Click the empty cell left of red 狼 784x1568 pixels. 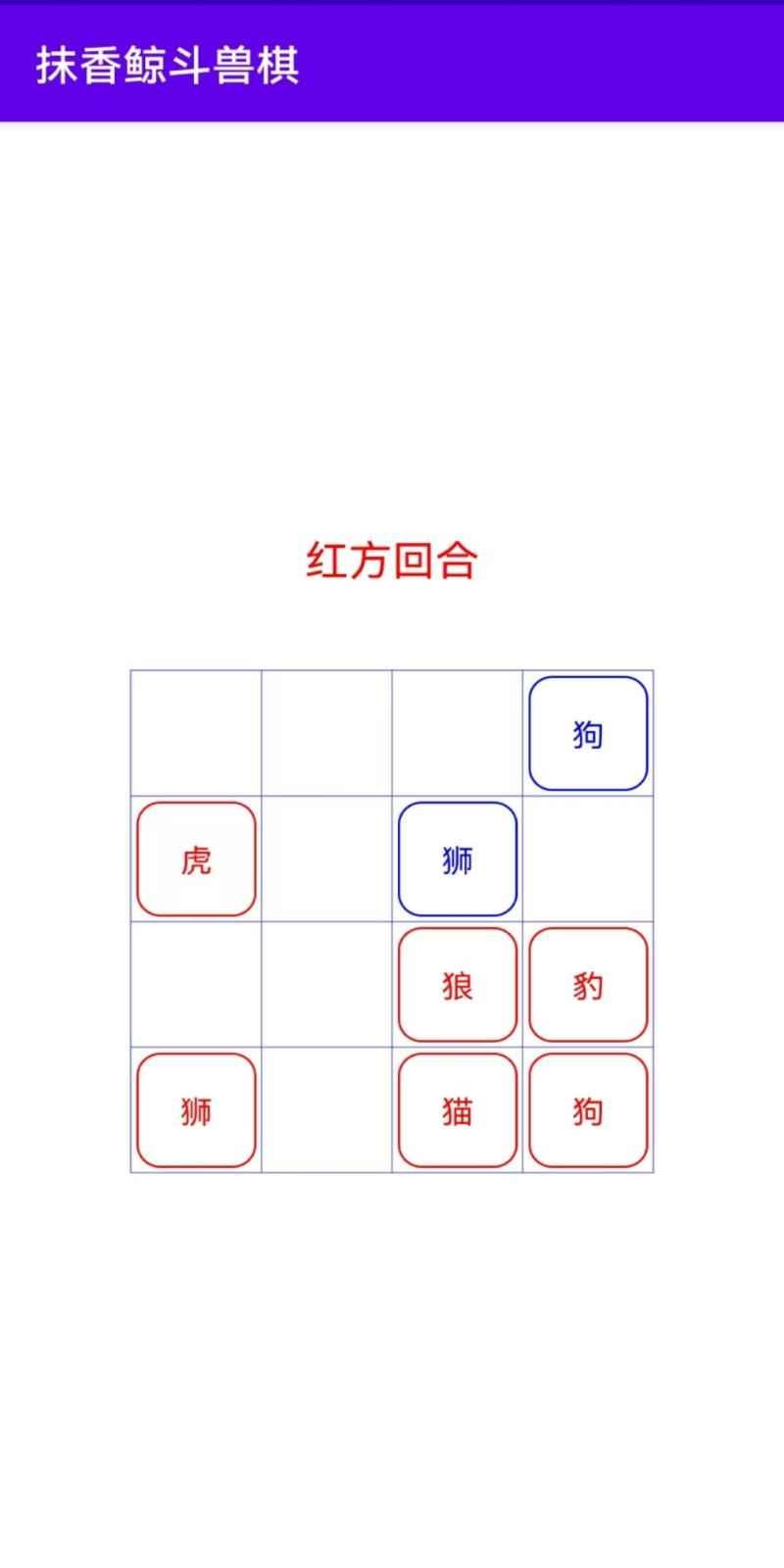tap(326, 984)
